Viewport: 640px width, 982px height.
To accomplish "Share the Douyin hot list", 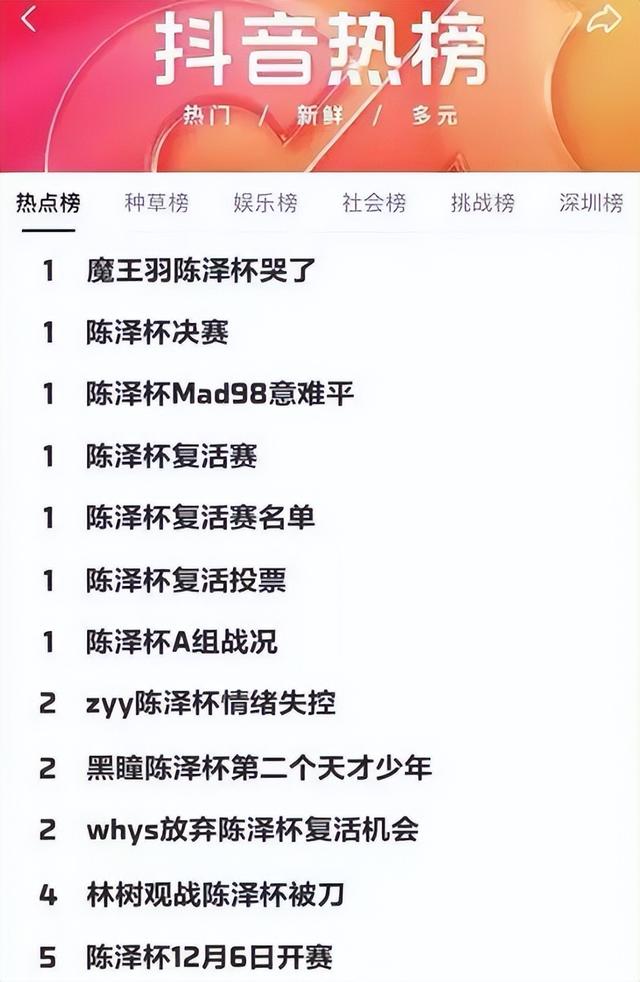I will coord(603,18).
